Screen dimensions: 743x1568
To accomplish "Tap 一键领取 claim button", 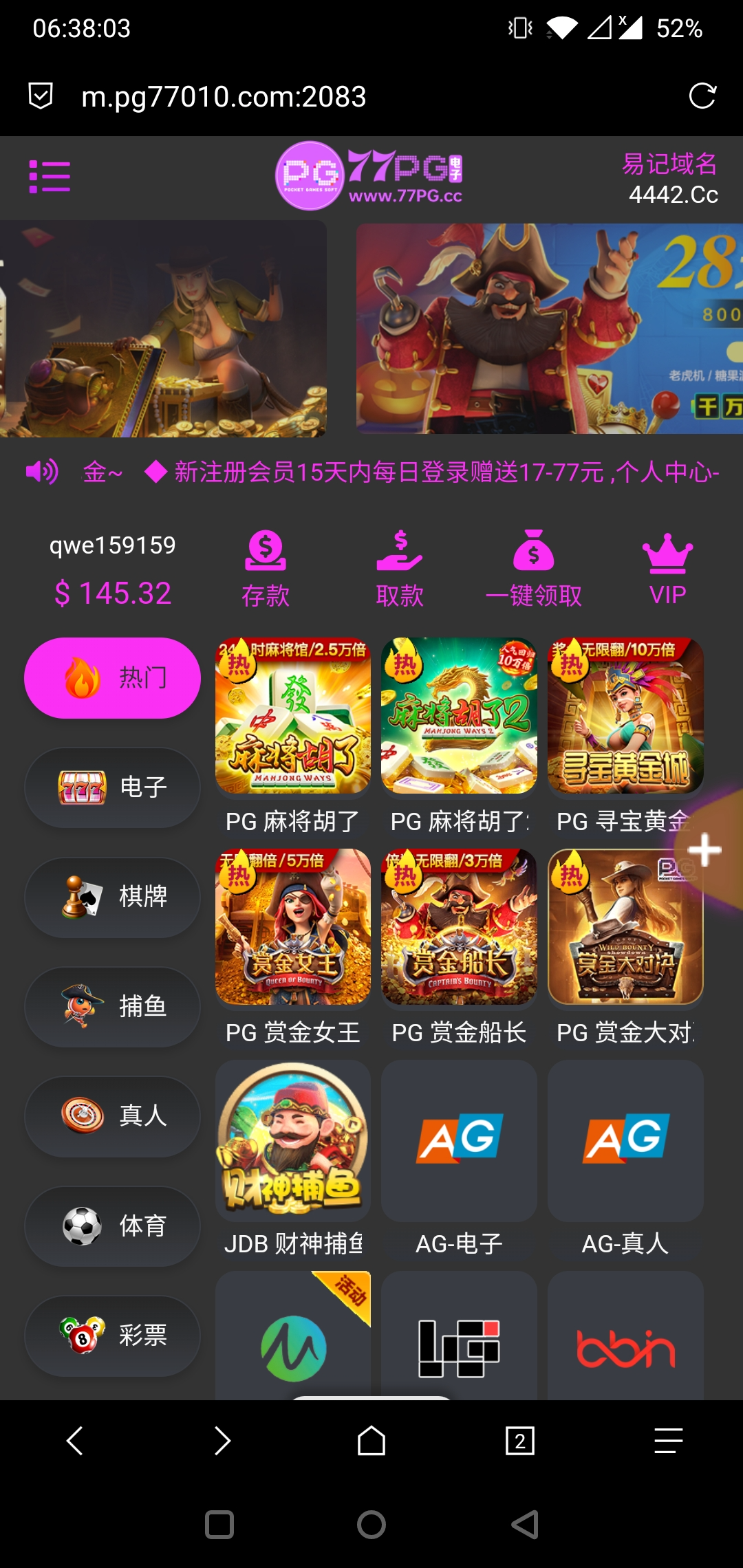I will tap(534, 569).
